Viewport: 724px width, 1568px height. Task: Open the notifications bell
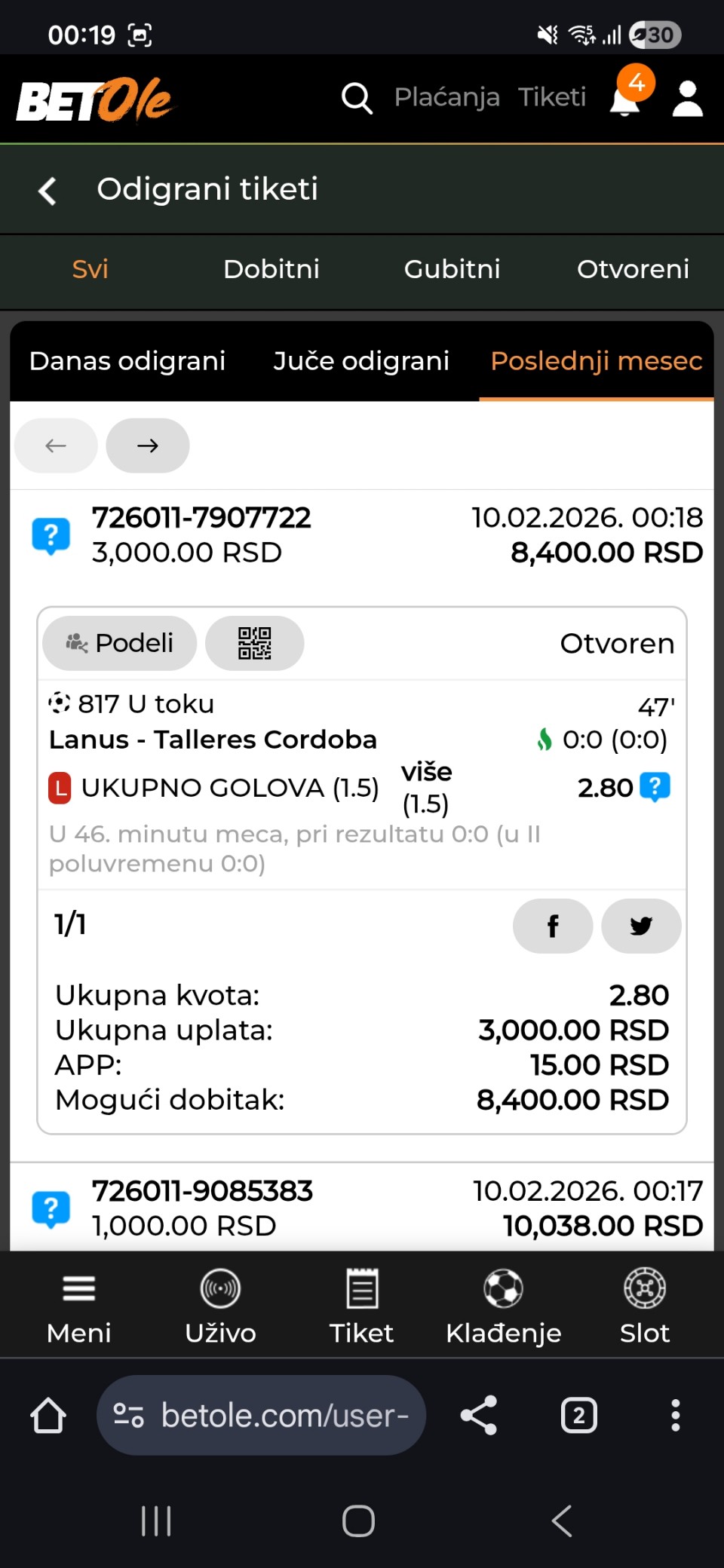625,98
